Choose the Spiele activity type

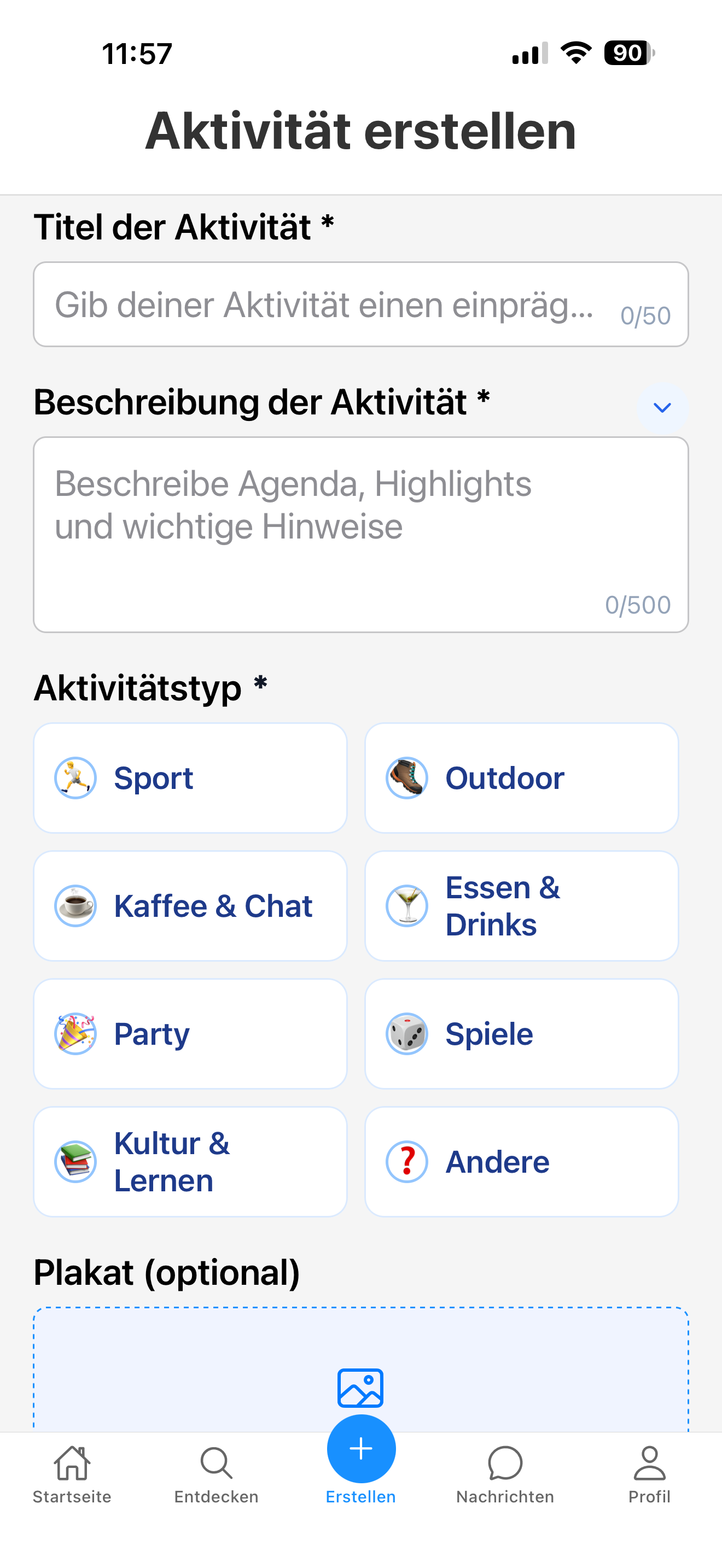[522, 1033]
